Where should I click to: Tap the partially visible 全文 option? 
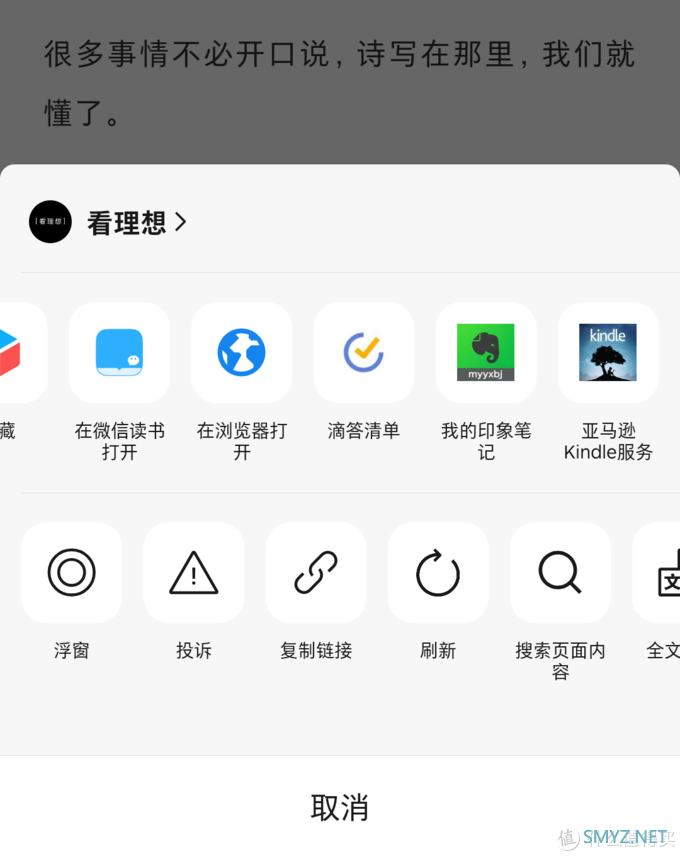pyautogui.click(x=661, y=573)
